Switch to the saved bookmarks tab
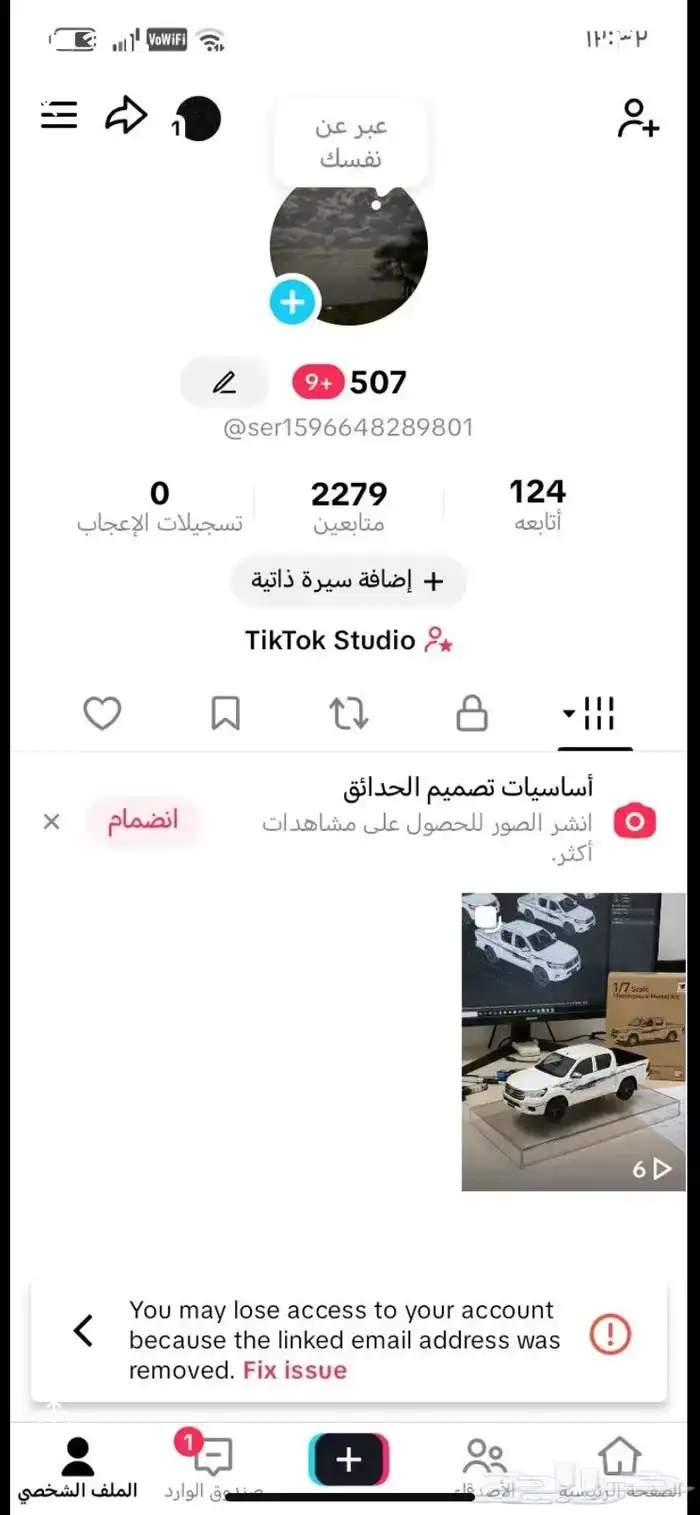The width and height of the screenshot is (700, 1515). tap(225, 714)
